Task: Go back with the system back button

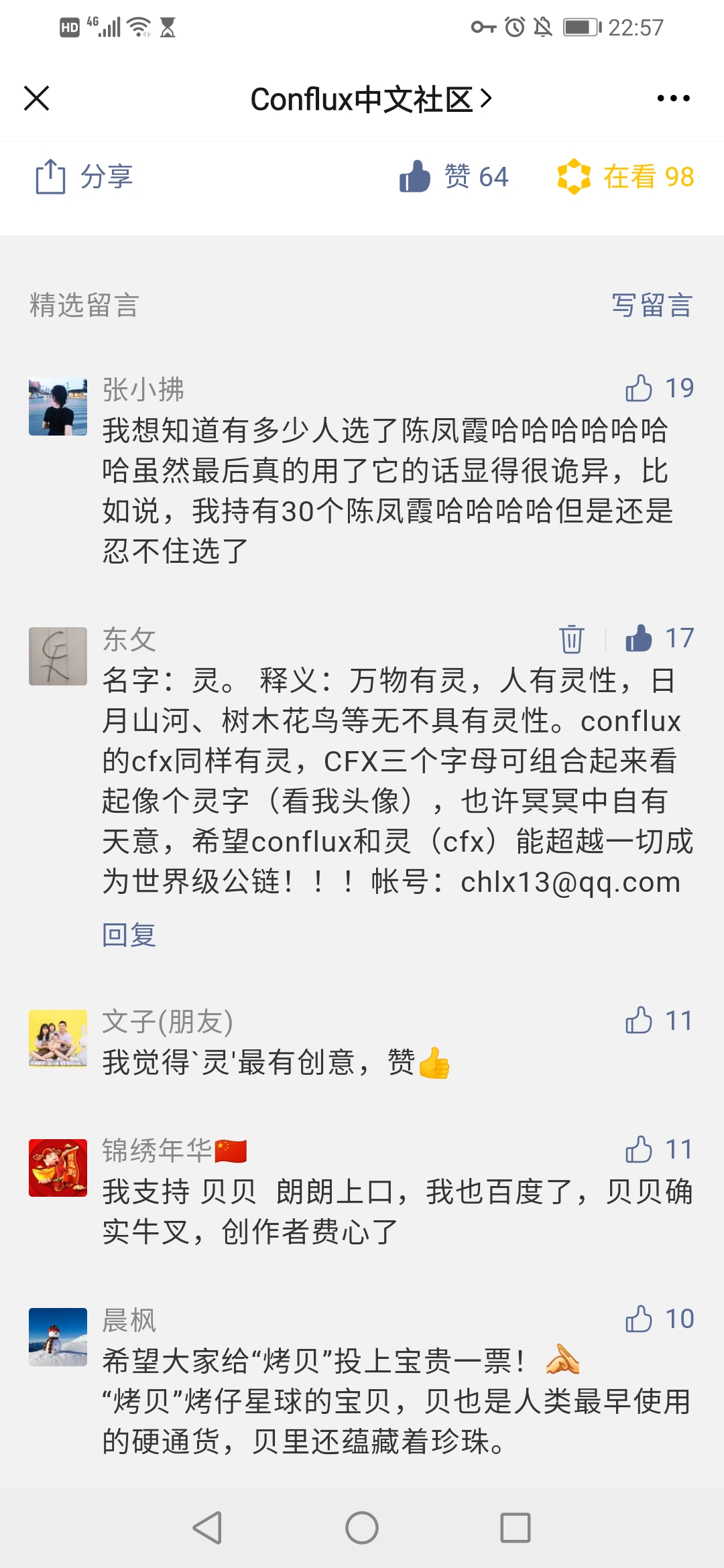Action: pyautogui.click(x=207, y=1528)
